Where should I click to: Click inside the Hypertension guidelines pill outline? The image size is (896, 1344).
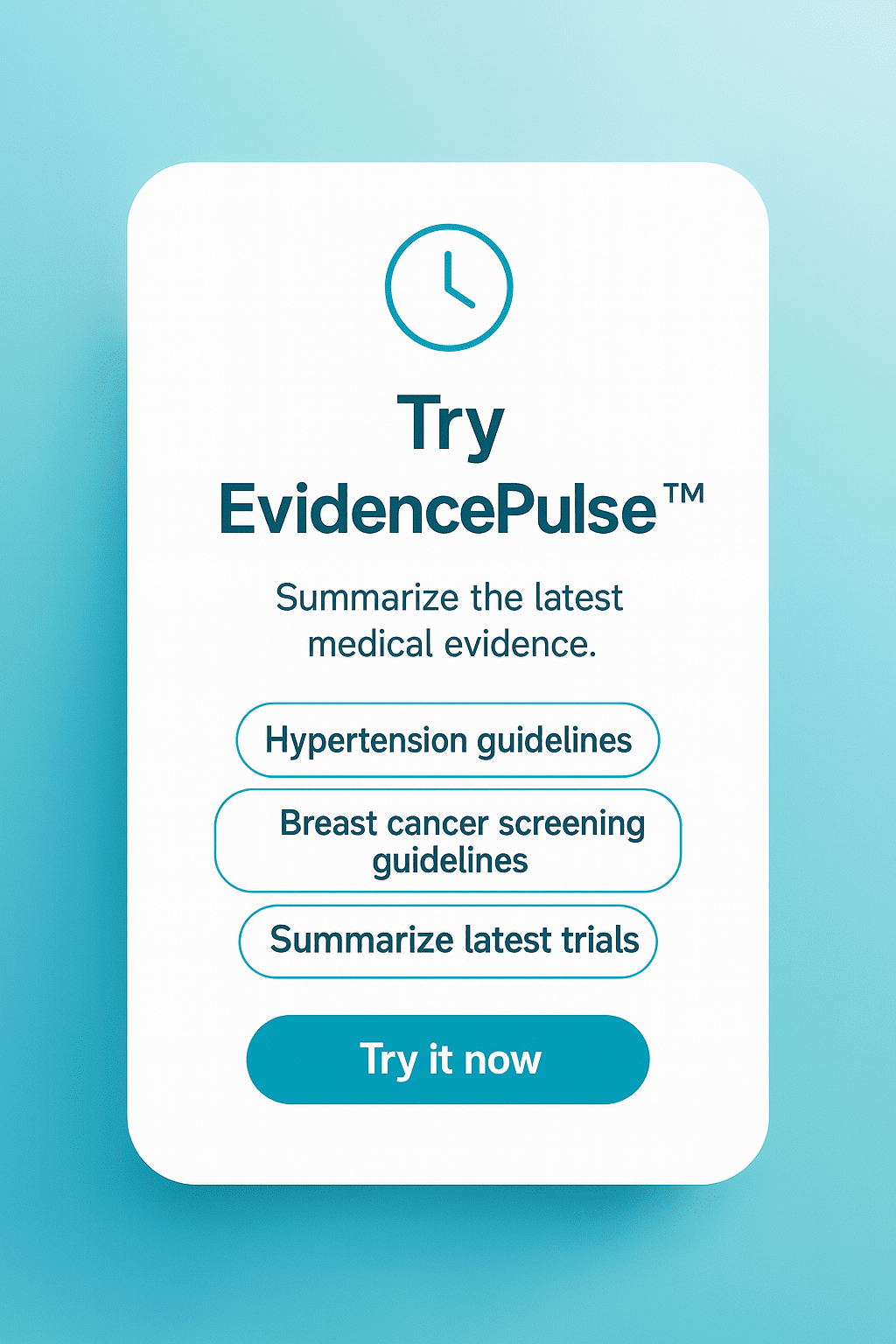click(x=448, y=739)
